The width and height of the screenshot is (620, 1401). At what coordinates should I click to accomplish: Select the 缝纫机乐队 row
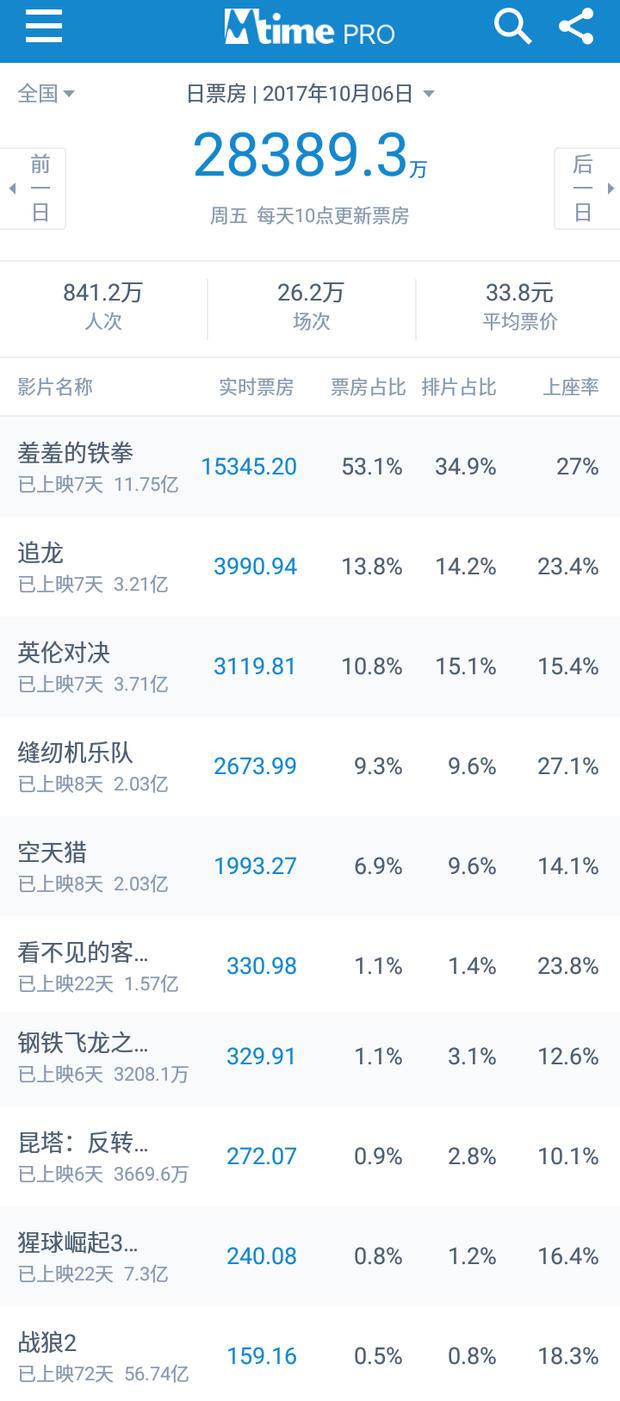click(x=310, y=767)
